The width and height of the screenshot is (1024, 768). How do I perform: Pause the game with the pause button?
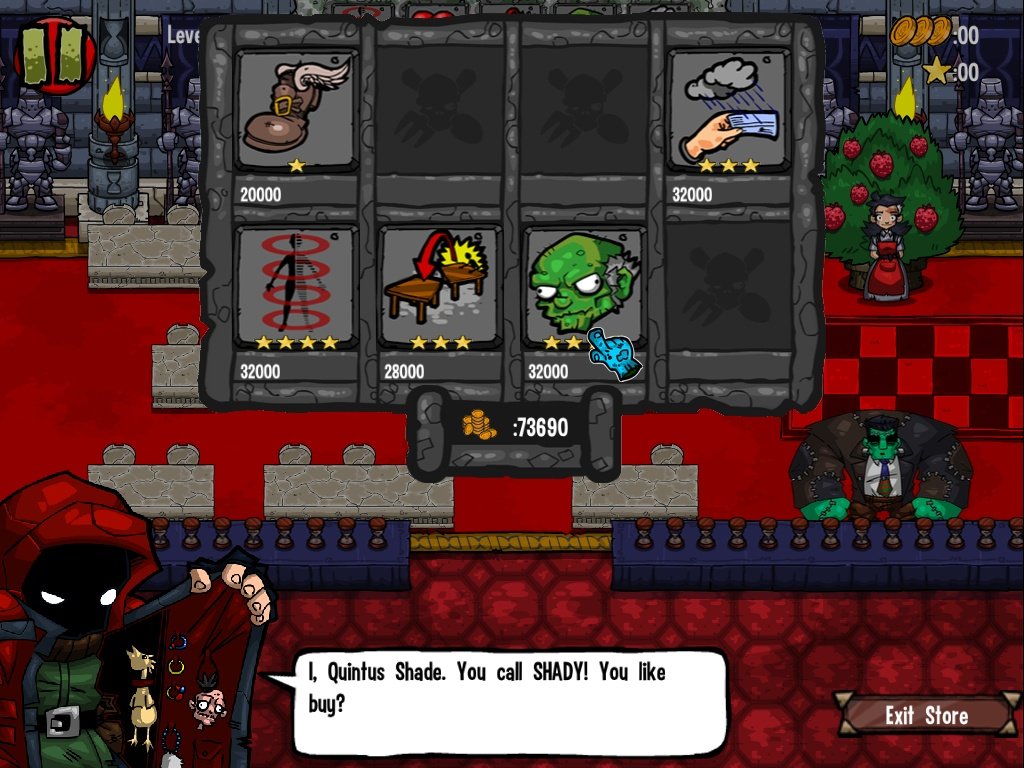click(x=56, y=55)
